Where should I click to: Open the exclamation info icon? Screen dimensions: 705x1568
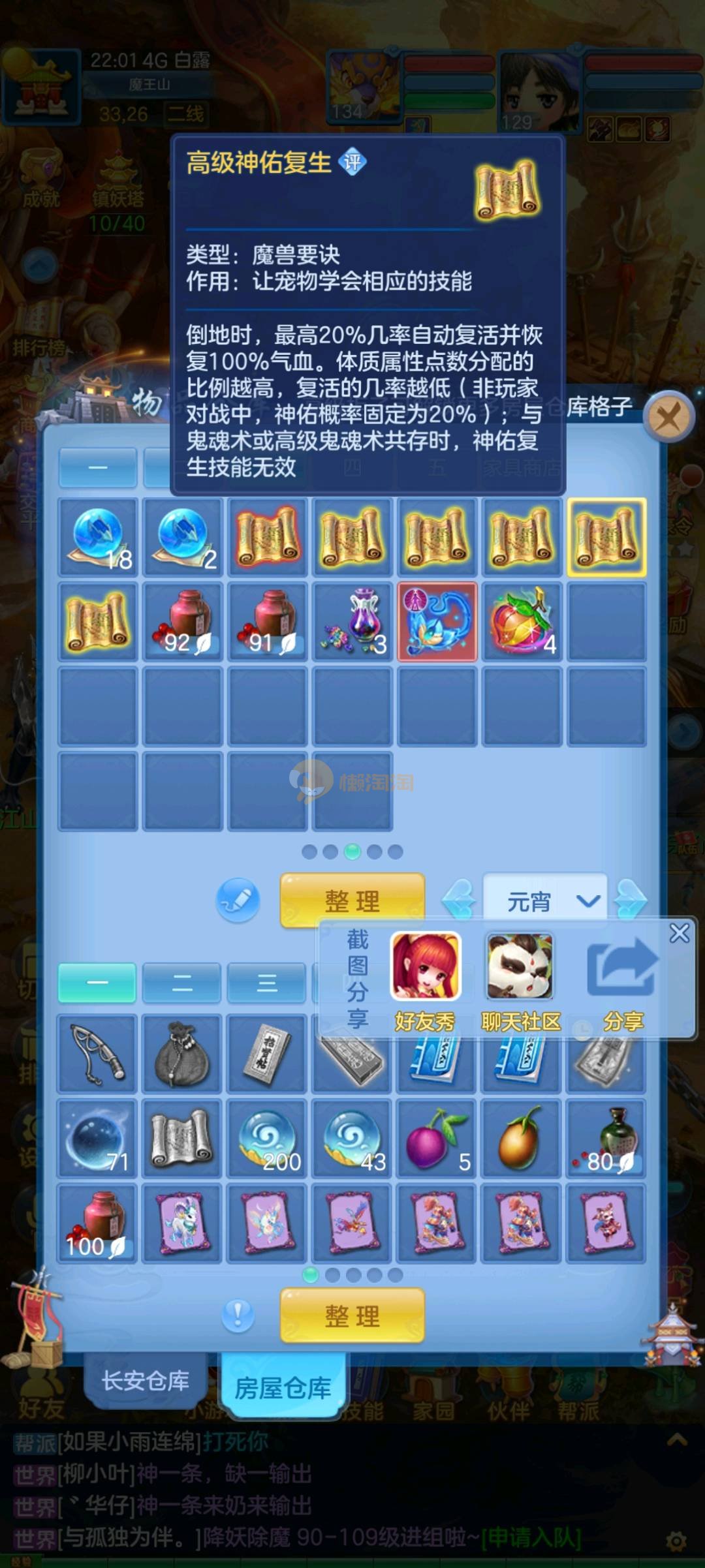tap(238, 1315)
